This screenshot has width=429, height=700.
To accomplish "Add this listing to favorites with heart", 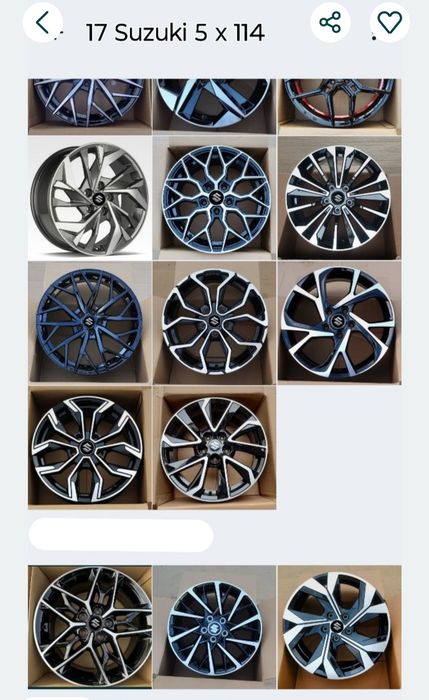I will click(390, 22).
